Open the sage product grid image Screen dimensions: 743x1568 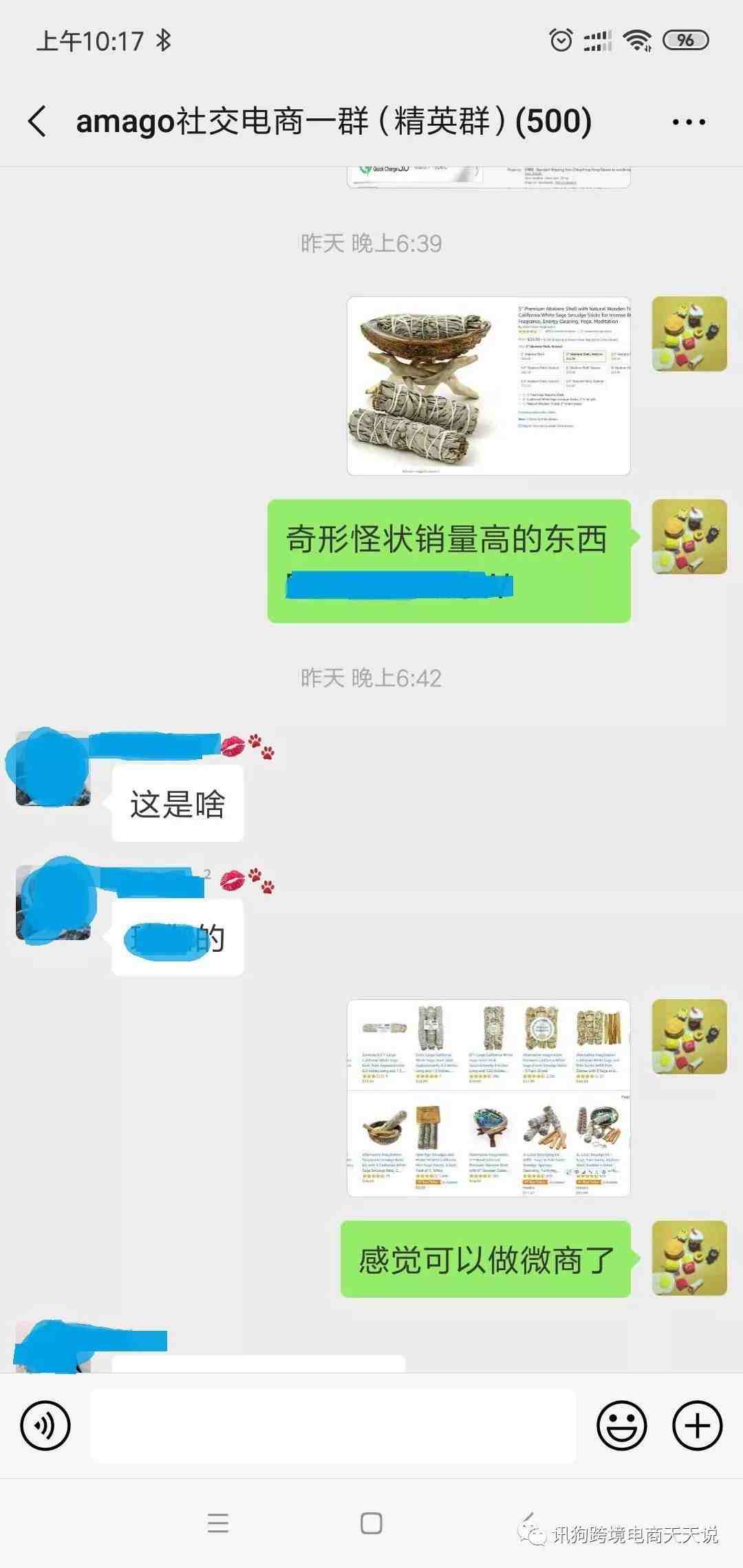pyautogui.click(x=488, y=1098)
